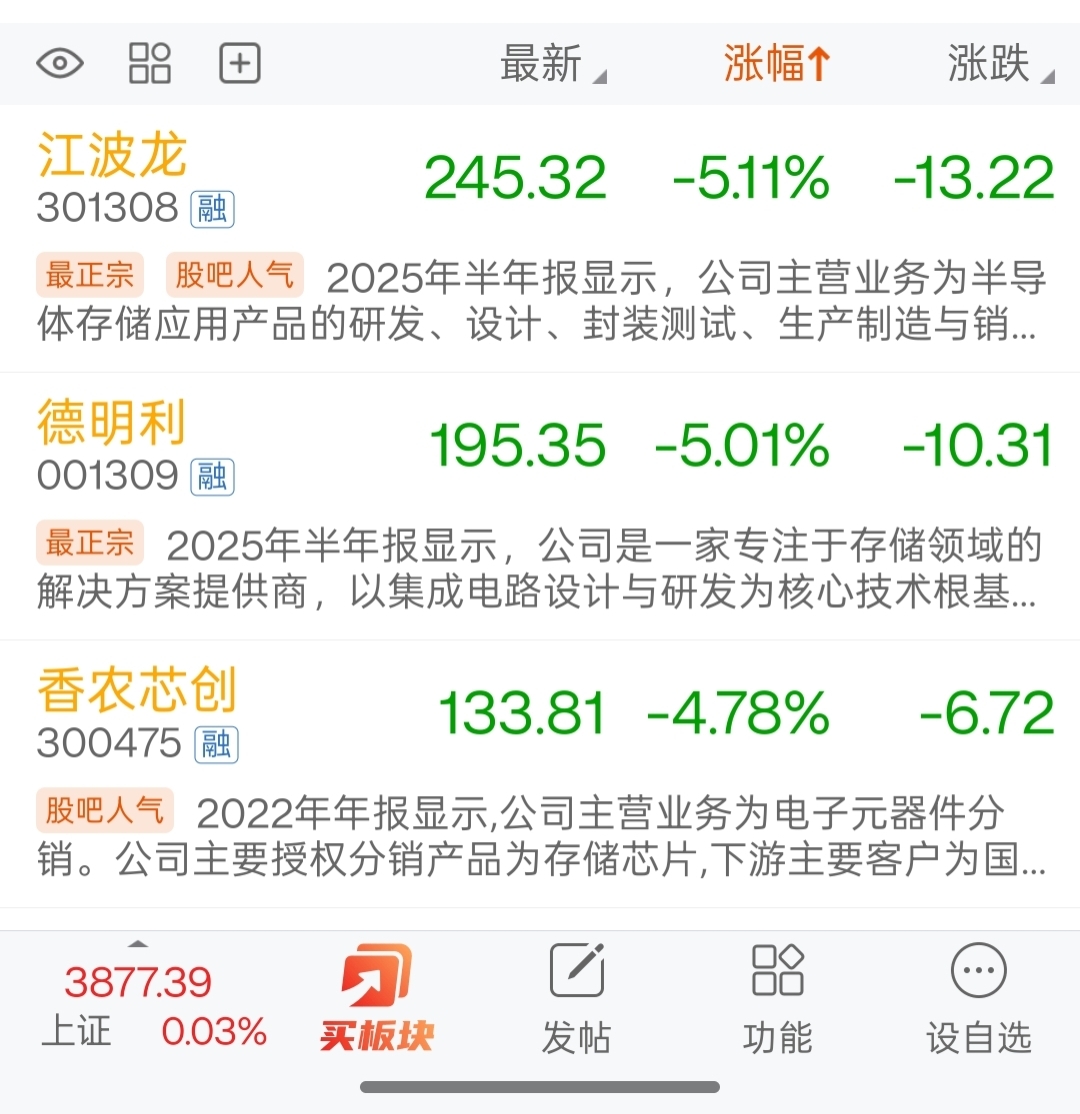
Task: Toggle sorting on 涨幅 column
Action: pyautogui.click(x=777, y=63)
